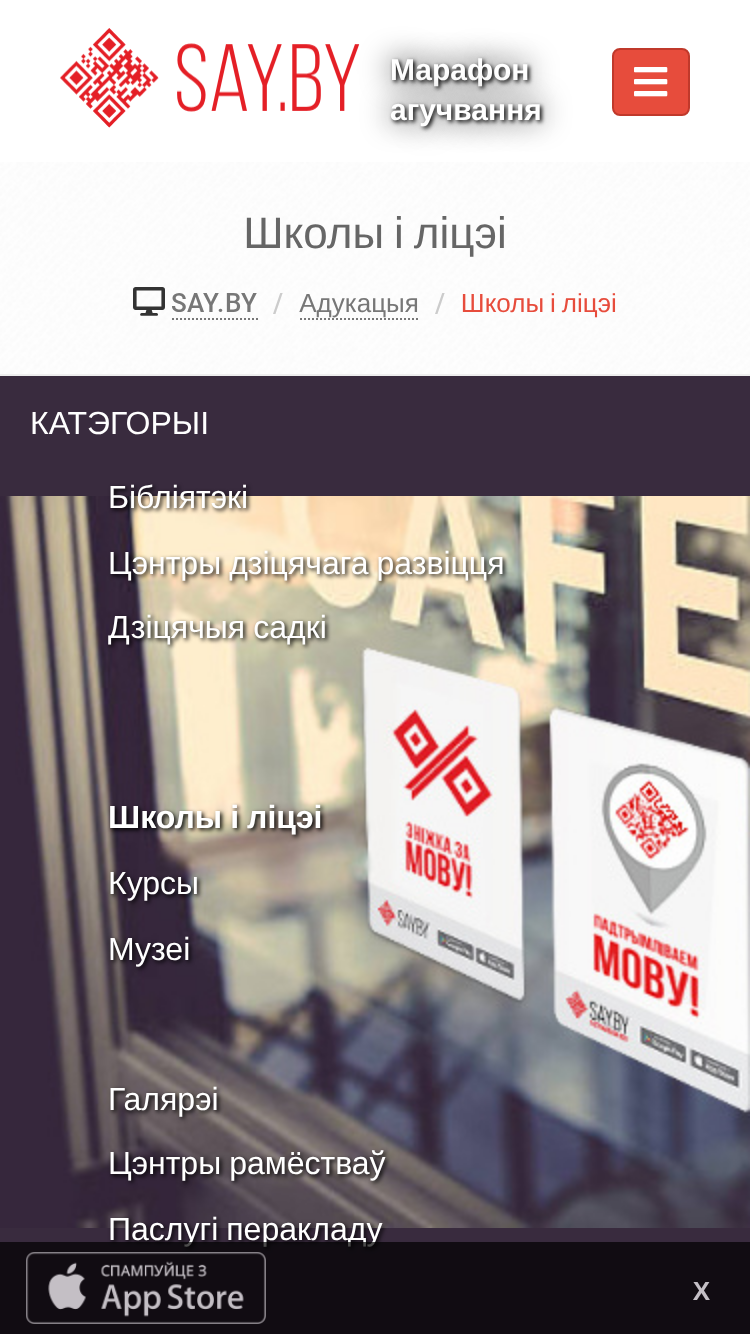
Task: Open the Школы і ліцэі category
Action: tap(215, 817)
